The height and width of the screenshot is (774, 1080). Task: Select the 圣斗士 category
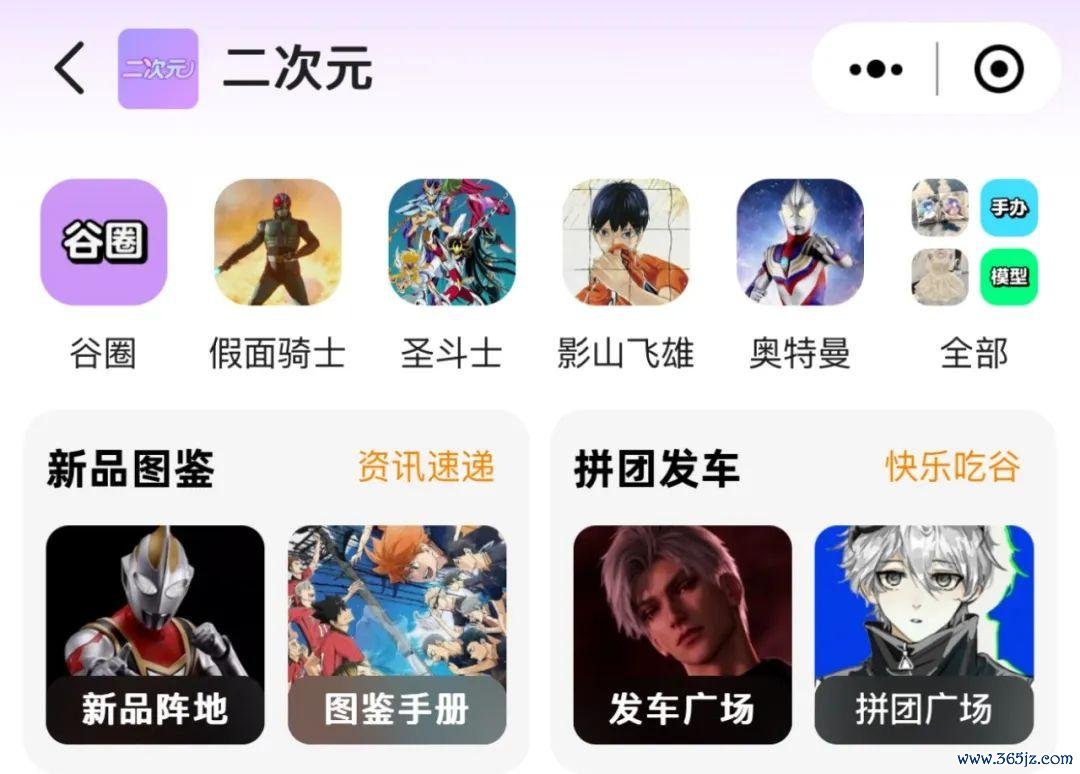(x=451, y=243)
